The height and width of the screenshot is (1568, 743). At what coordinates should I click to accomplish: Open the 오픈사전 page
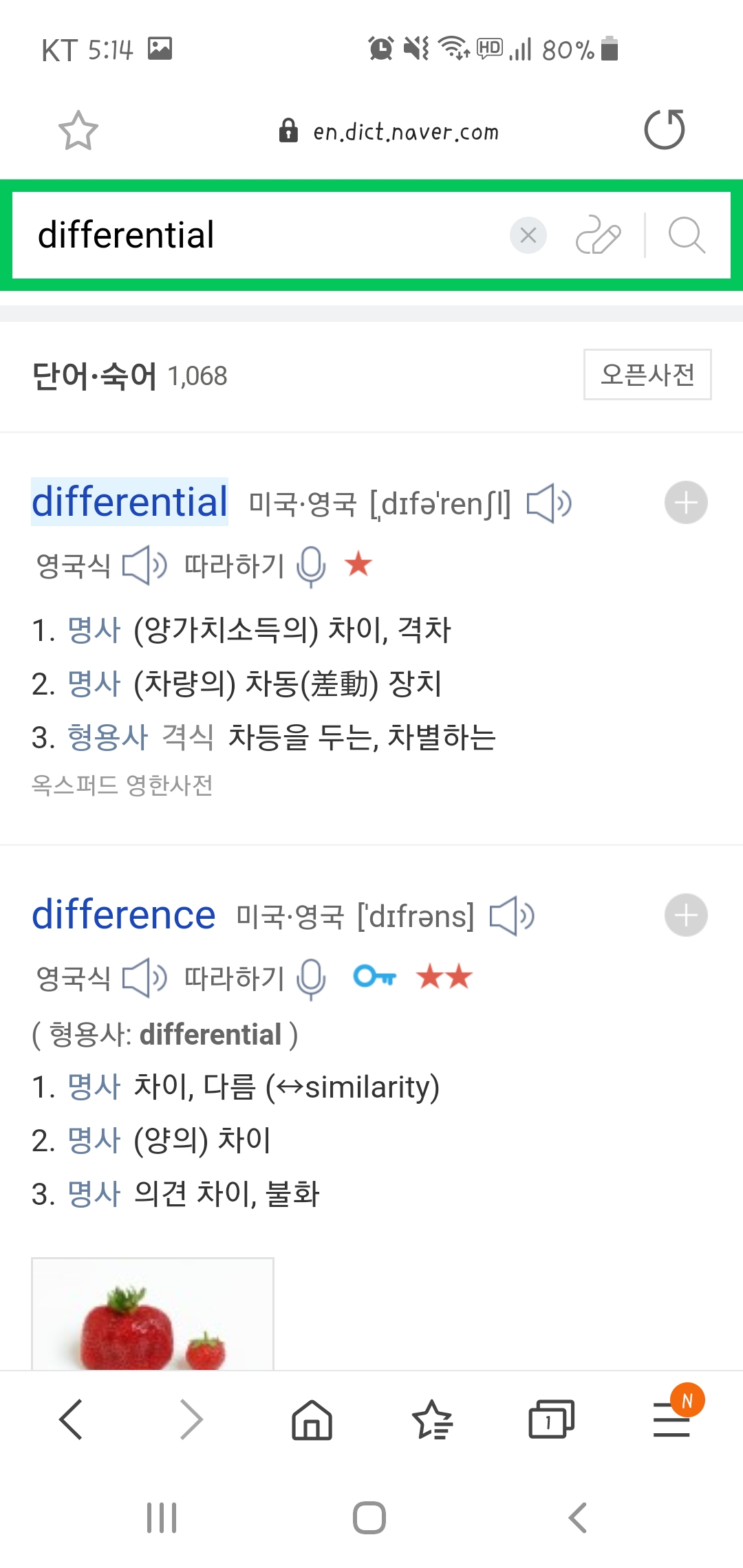[x=647, y=375]
